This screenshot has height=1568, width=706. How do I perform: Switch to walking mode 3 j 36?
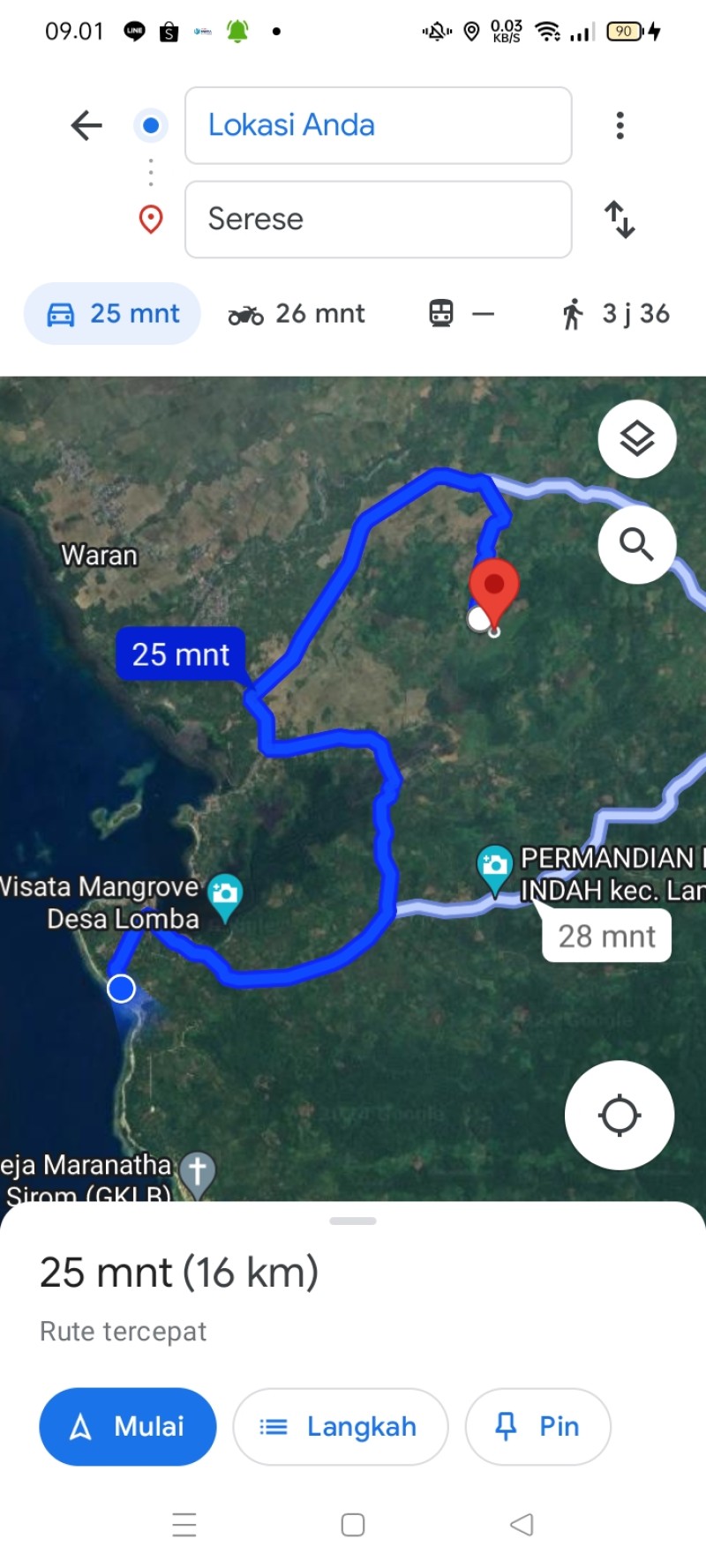[x=615, y=314]
